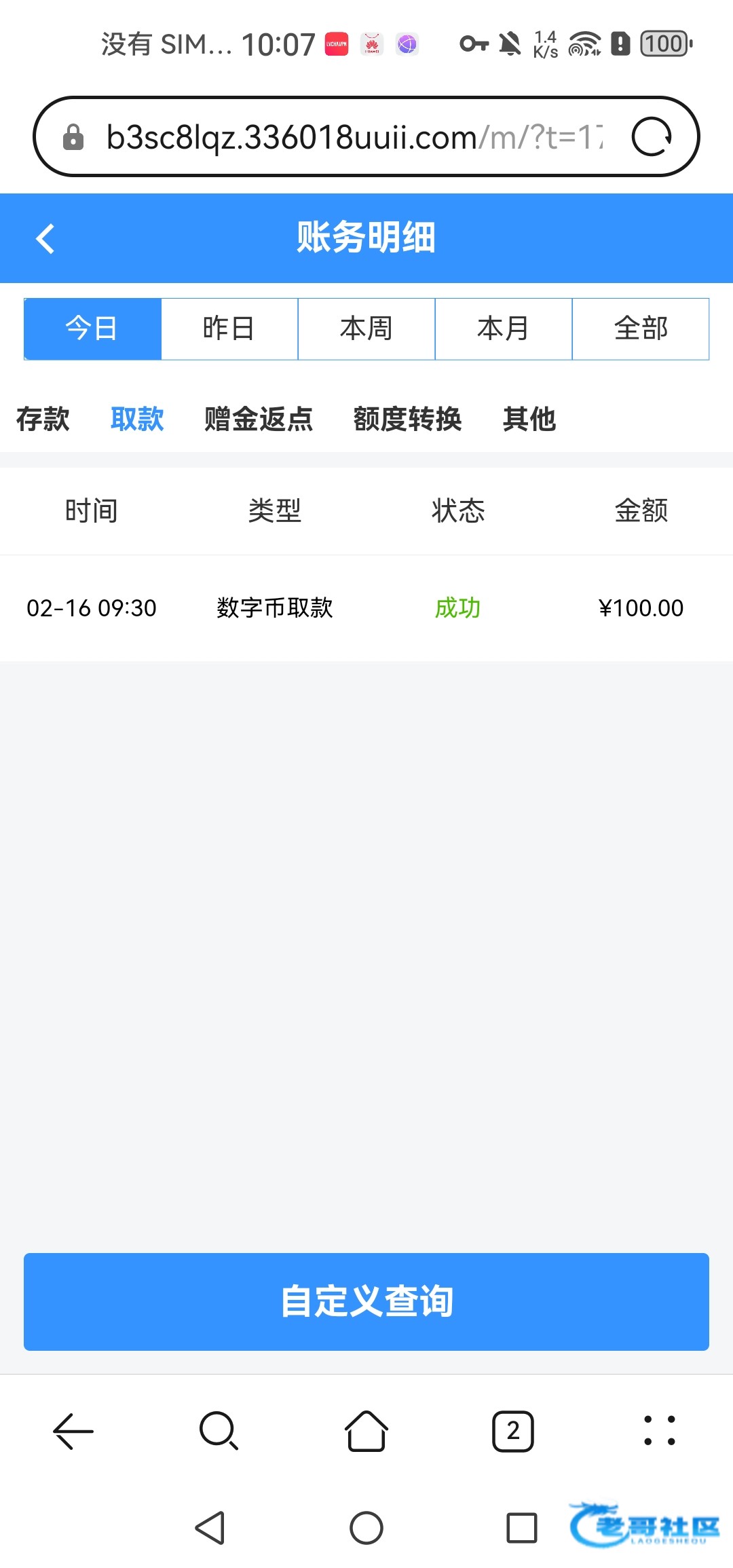The width and height of the screenshot is (733, 1568).
Task: Open the browser four-dot menu
Action: [x=659, y=1431]
